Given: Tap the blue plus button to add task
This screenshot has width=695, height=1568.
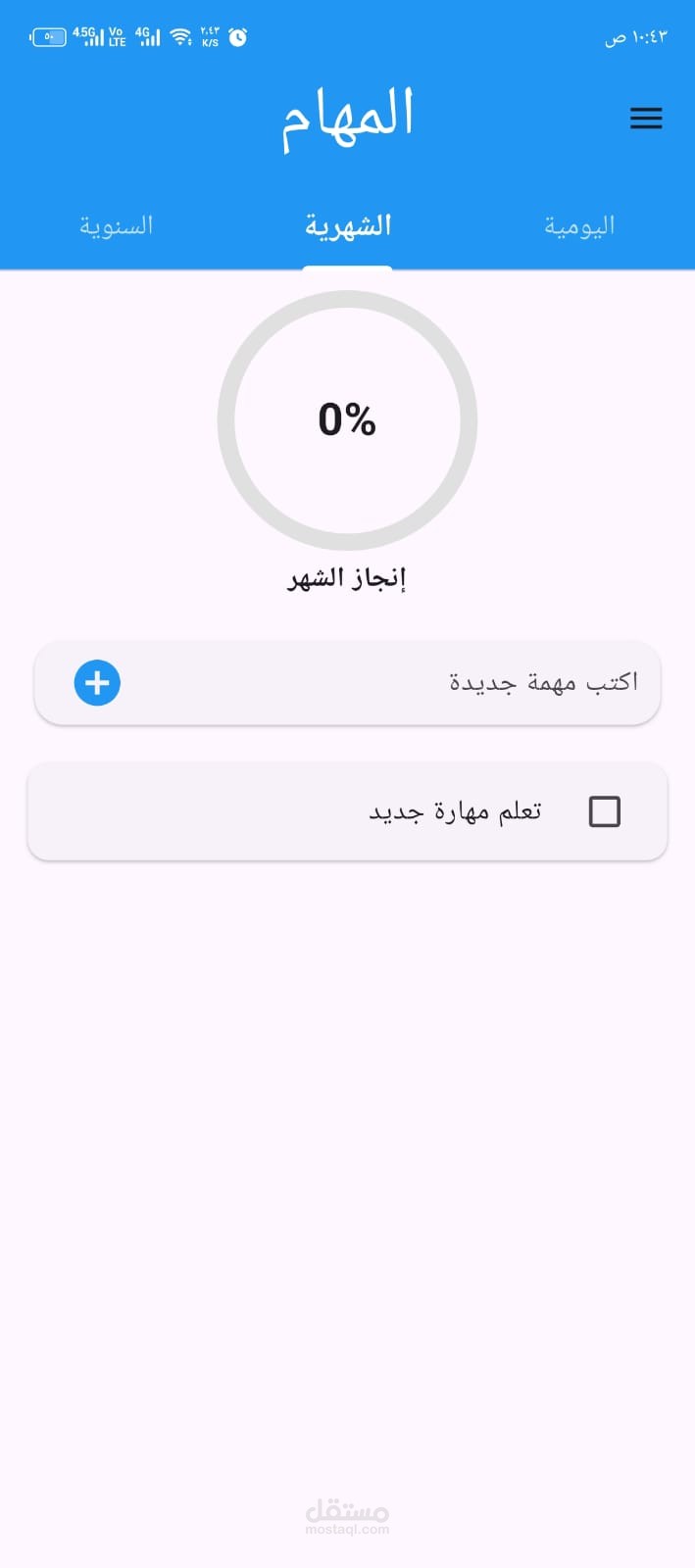Looking at the screenshot, I should 97,683.
